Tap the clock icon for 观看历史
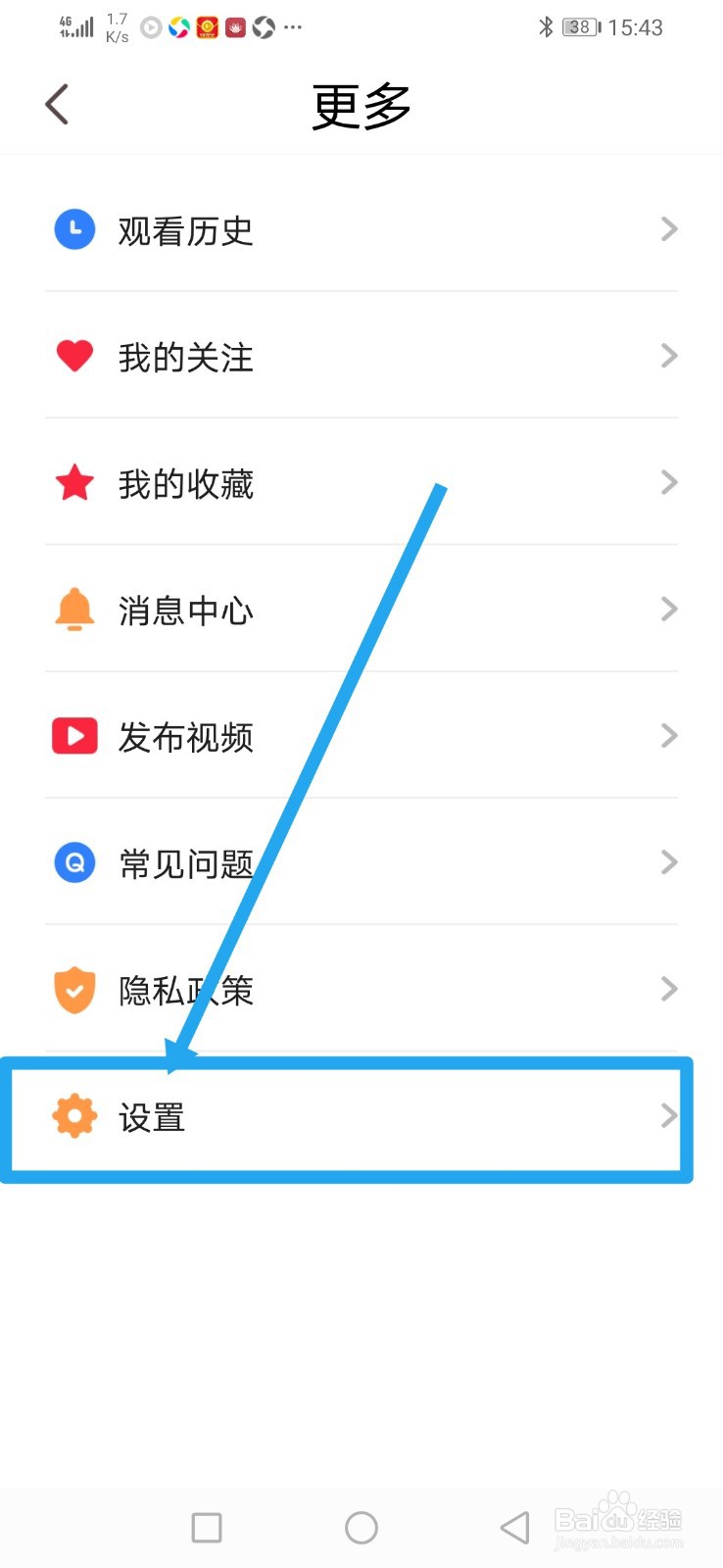 pos(73,229)
